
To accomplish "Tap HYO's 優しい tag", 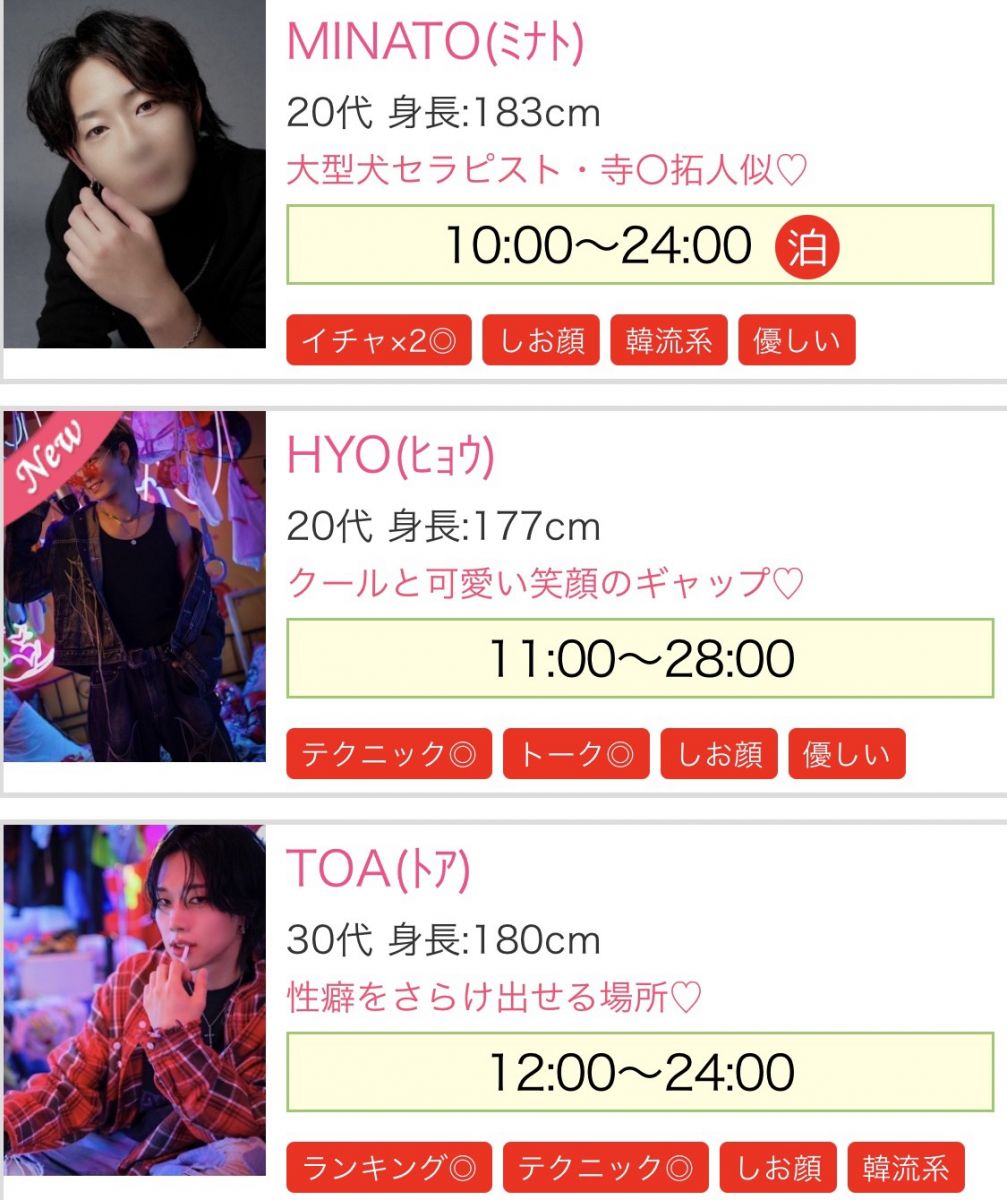I will 847,754.
